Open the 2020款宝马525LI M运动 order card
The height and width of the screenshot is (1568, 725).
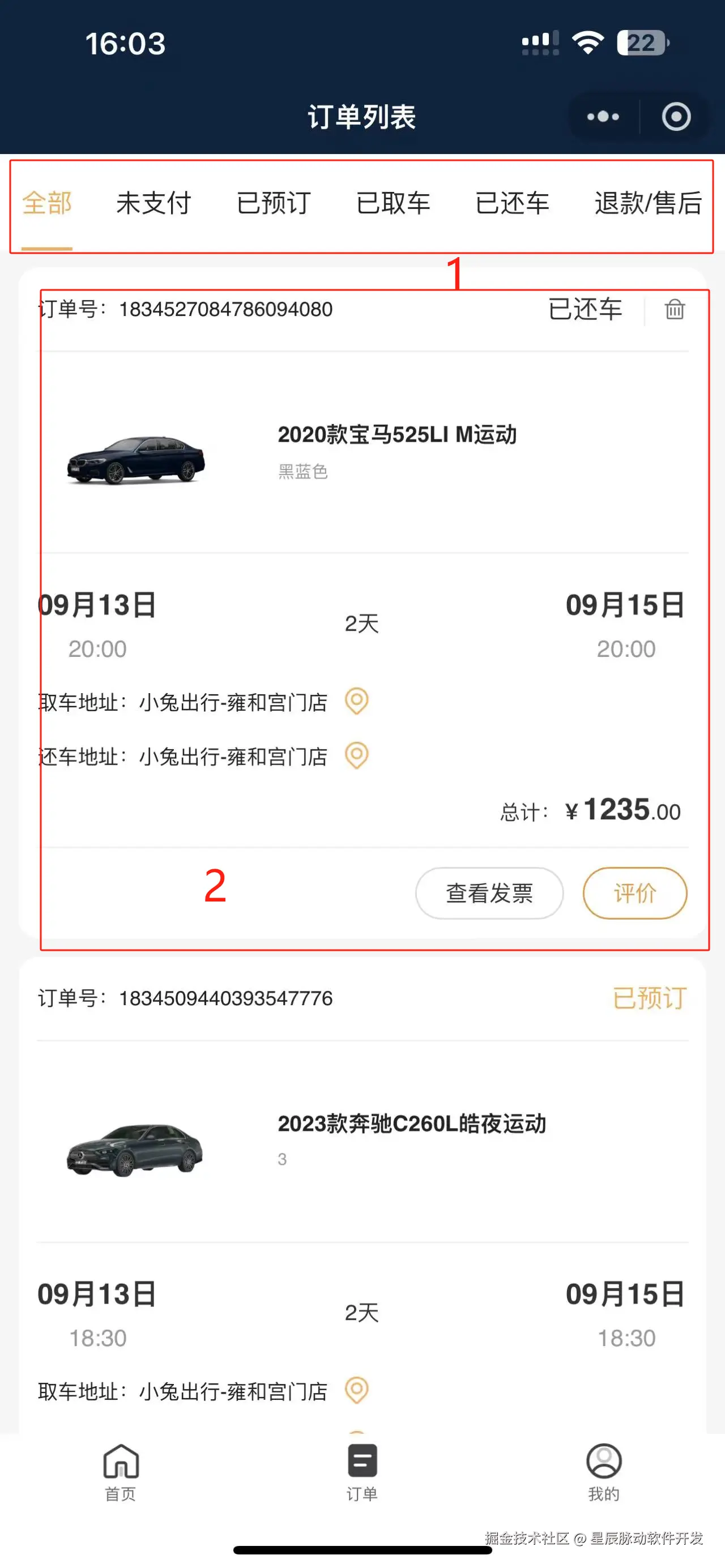397,434
